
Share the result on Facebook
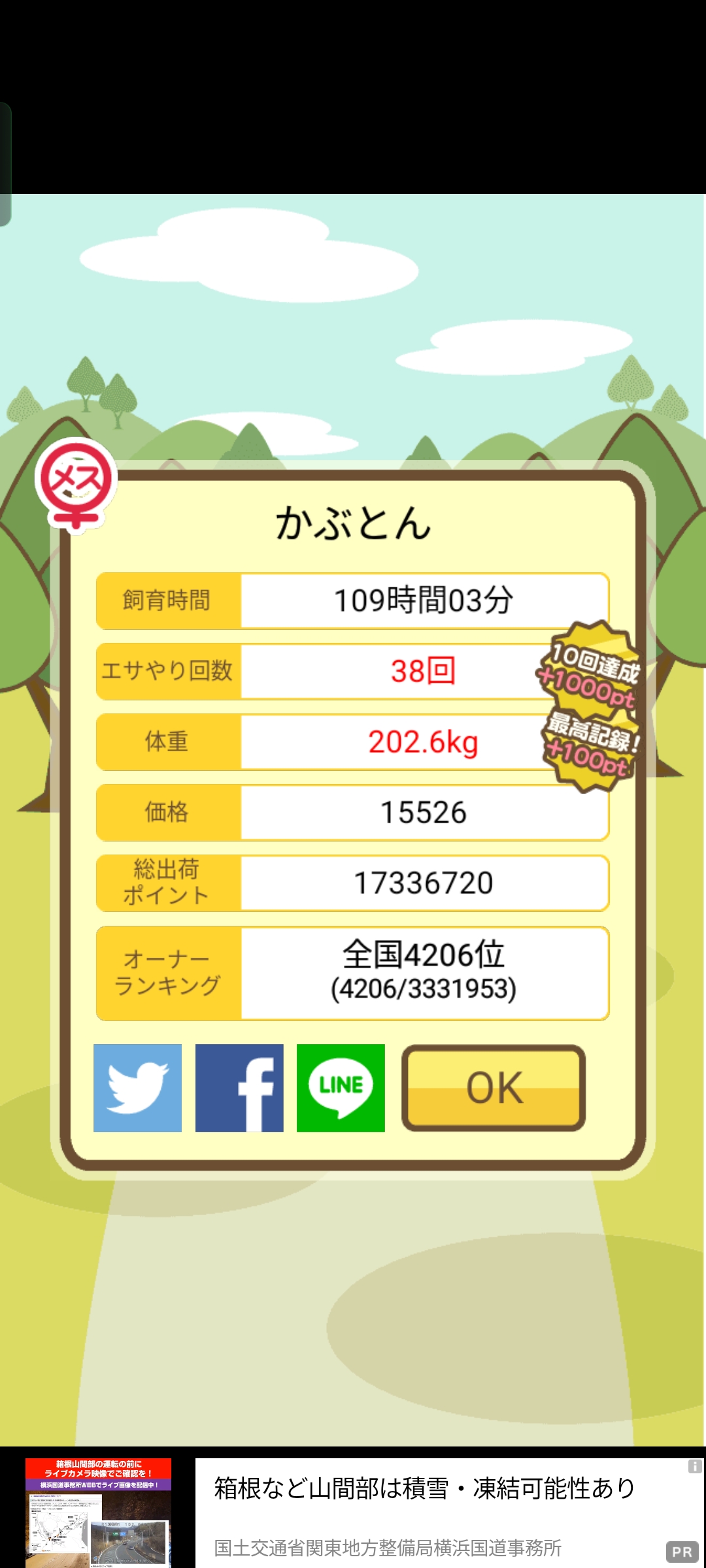[x=239, y=1088]
